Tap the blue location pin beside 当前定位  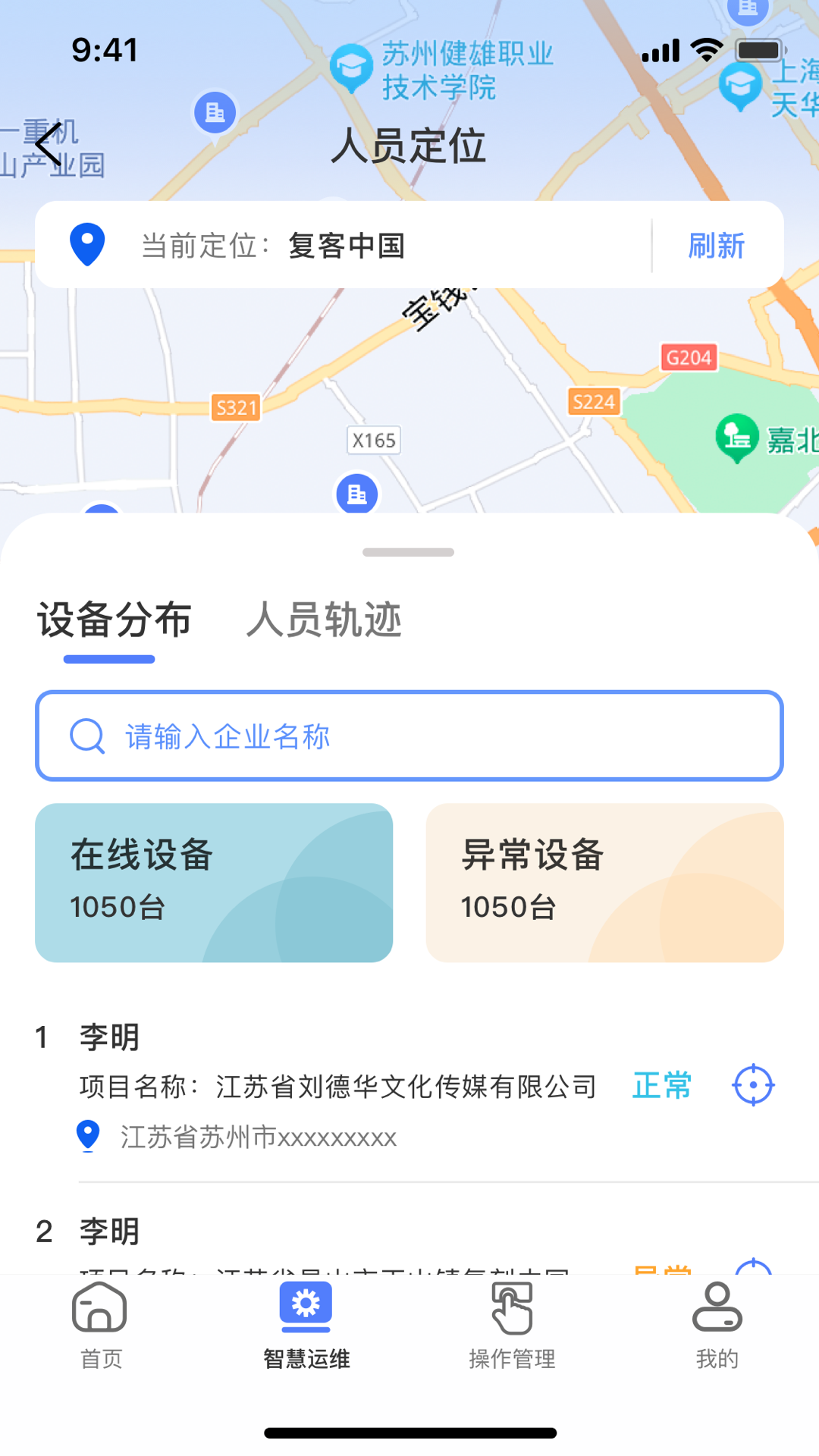tap(86, 244)
